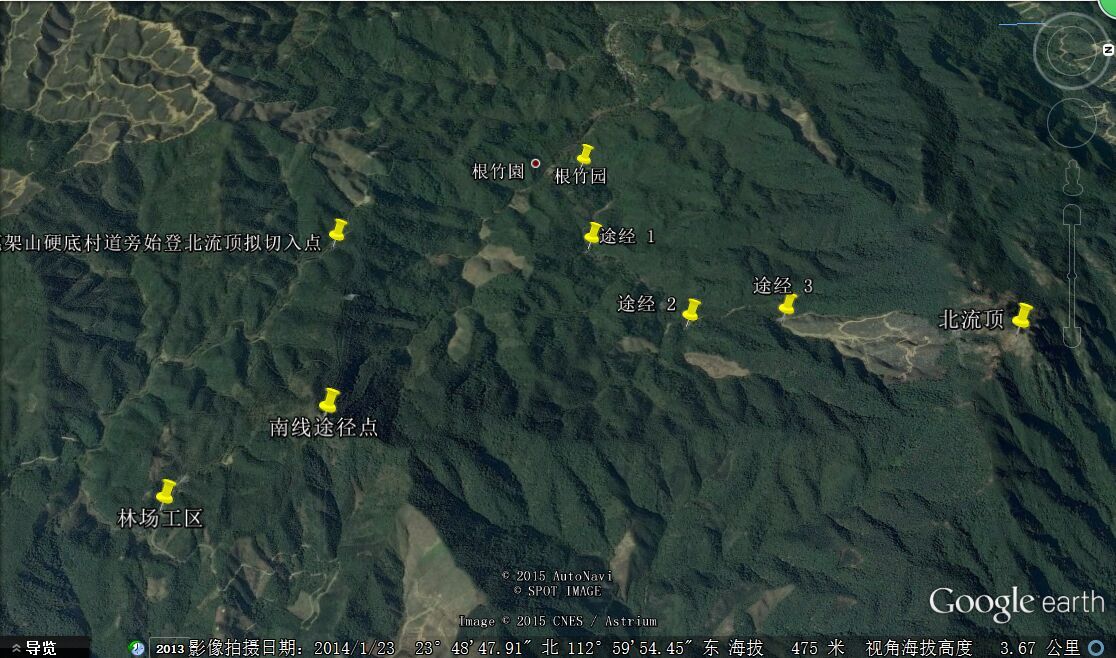1116x658 pixels.
Task: Open the yellow 根竹园 placemark pin
Action: [586, 153]
